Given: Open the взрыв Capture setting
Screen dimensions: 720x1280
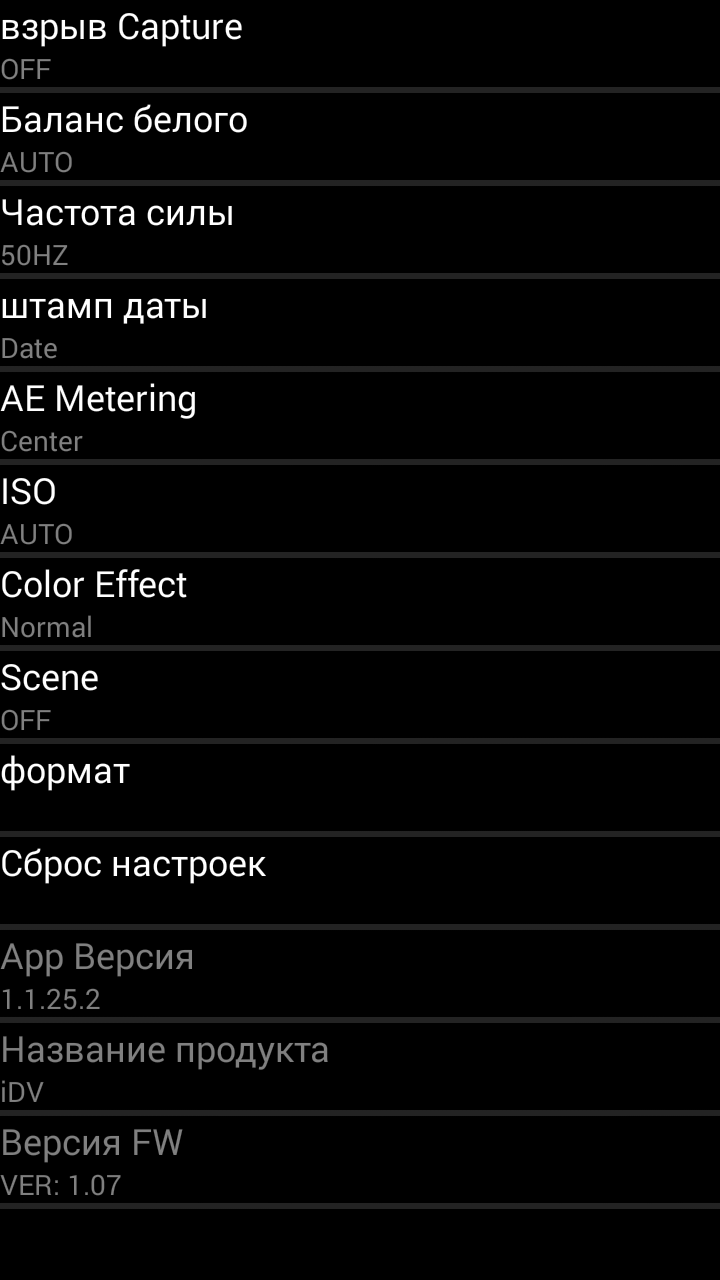Looking at the screenshot, I should [x=360, y=44].
